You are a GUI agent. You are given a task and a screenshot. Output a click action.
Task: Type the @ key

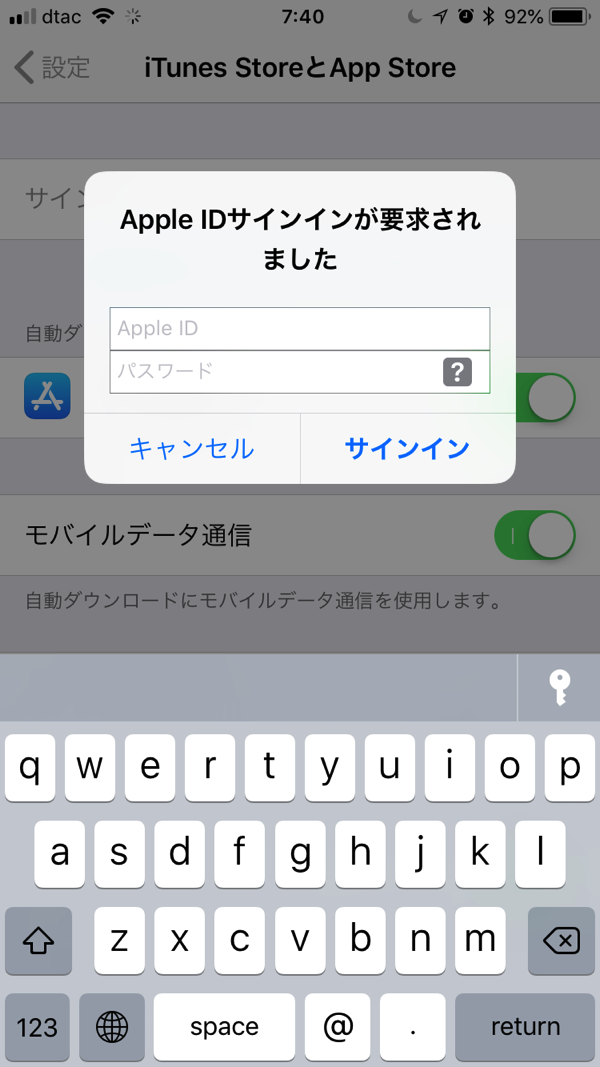(x=337, y=1026)
